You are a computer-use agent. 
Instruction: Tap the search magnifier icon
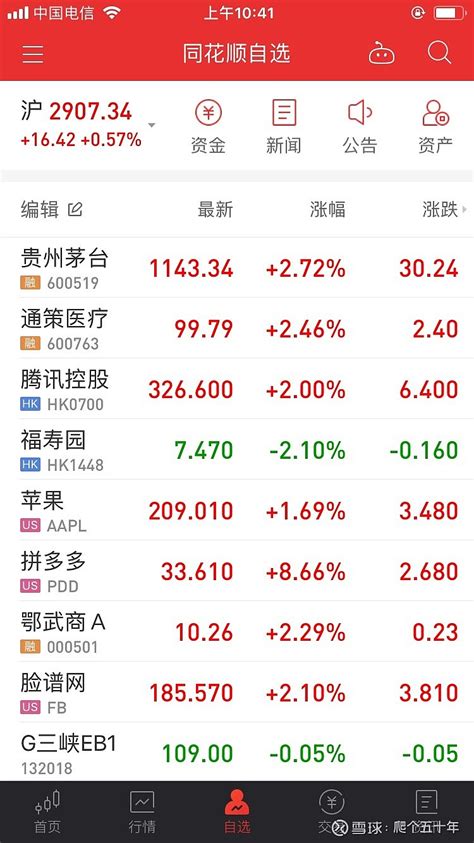(x=439, y=53)
